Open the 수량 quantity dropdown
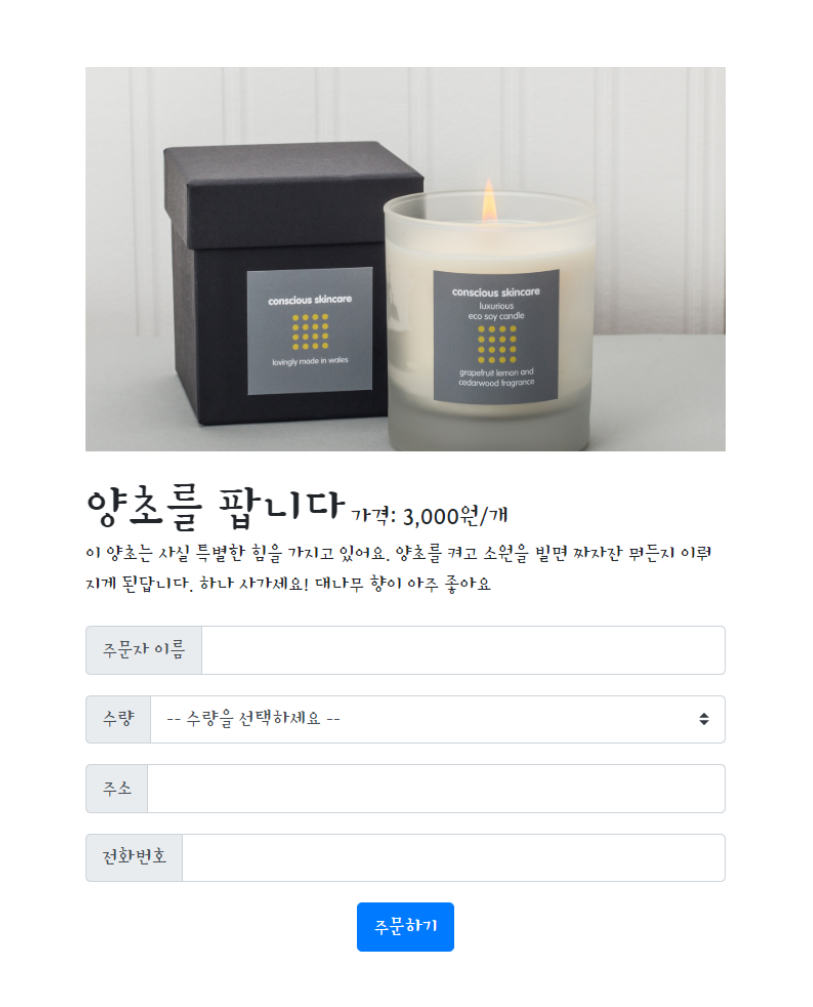 437,719
